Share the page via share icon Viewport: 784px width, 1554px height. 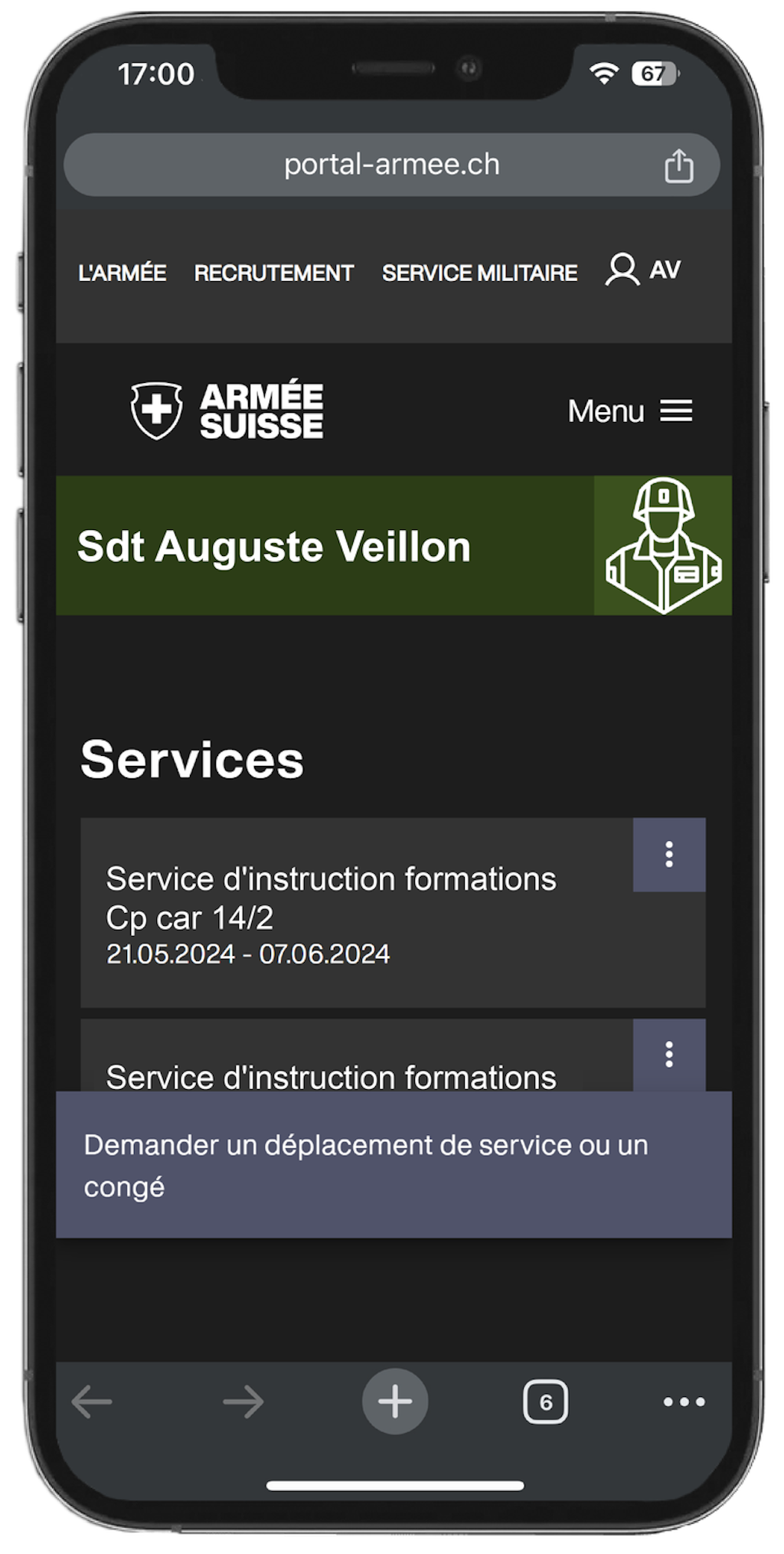(x=678, y=165)
